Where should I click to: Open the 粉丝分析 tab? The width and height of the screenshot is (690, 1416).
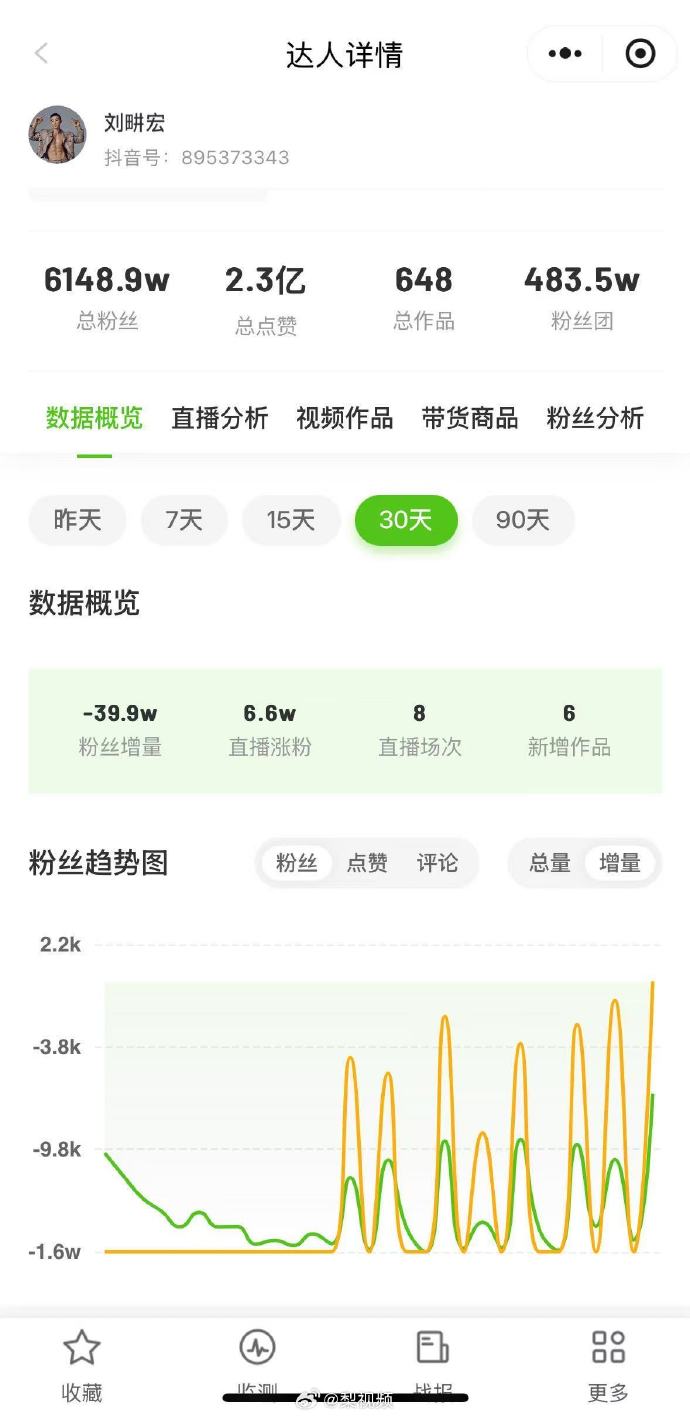tap(595, 418)
